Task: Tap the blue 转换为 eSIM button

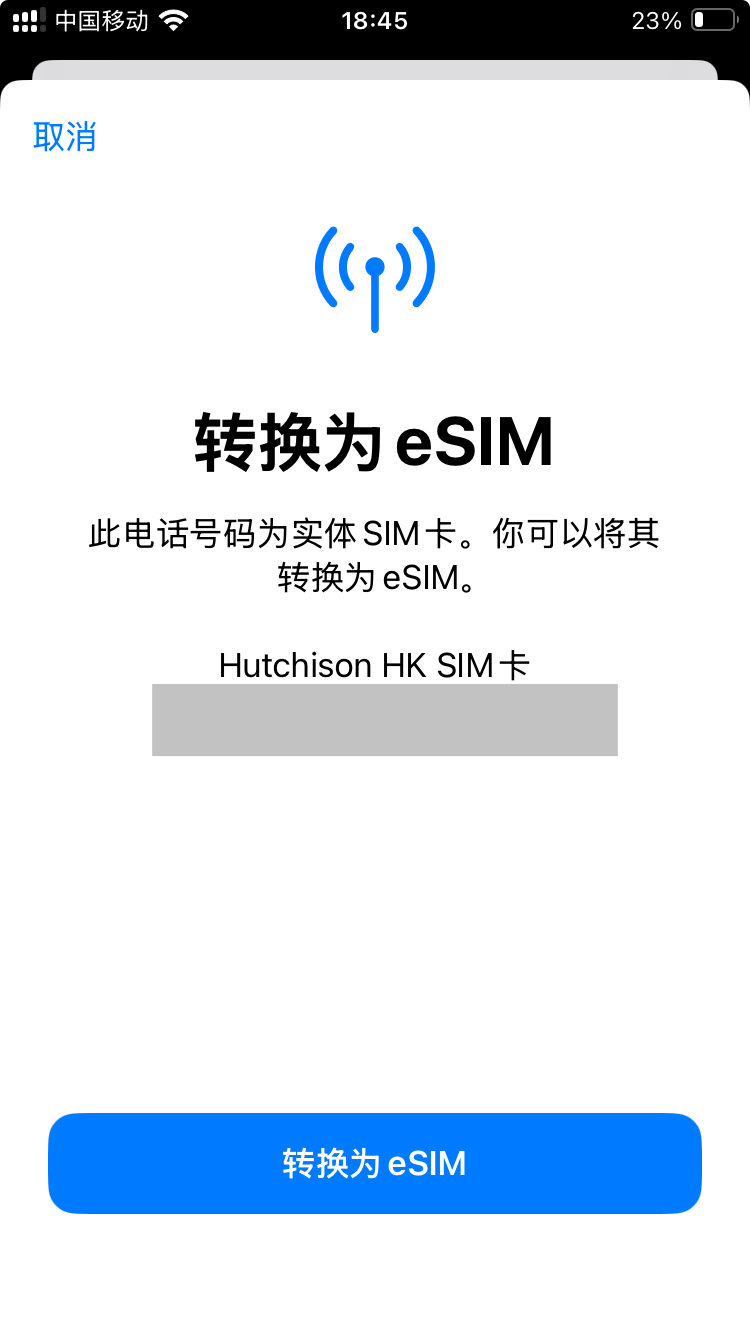Action: pyautogui.click(x=375, y=1163)
